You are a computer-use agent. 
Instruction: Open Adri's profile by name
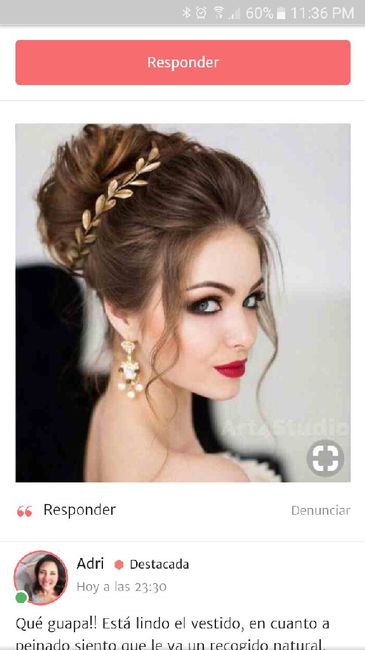90,564
